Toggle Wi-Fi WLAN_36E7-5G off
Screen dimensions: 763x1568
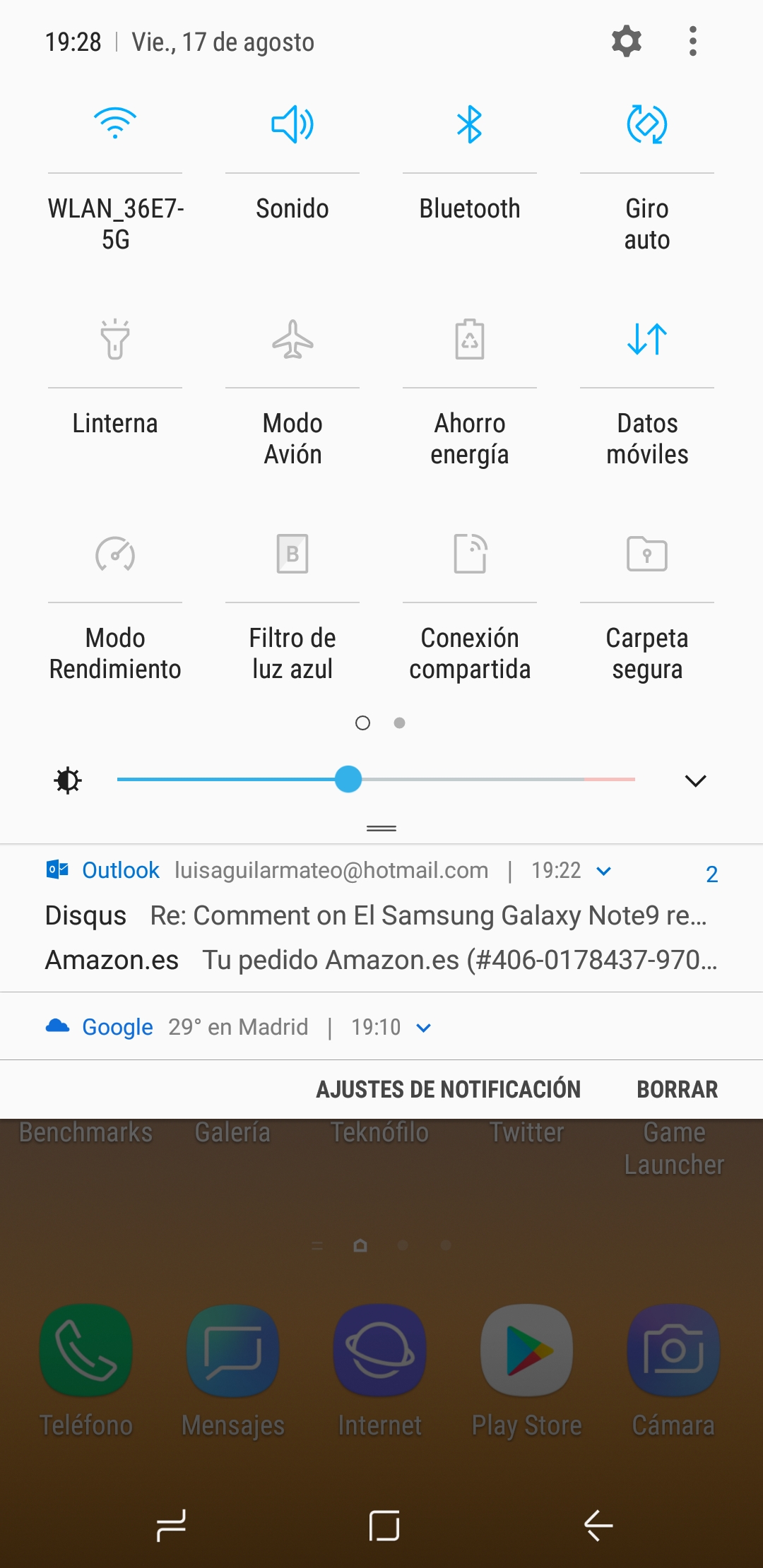(x=115, y=124)
